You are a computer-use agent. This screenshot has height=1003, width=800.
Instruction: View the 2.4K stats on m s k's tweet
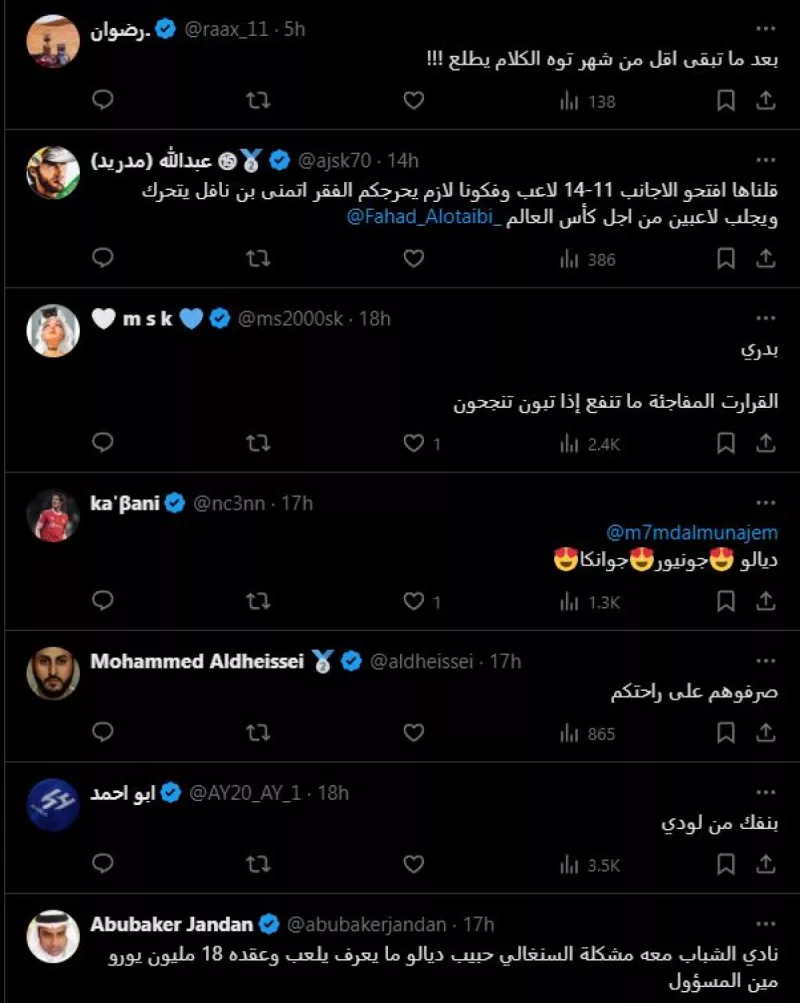click(x=585, y=444)
